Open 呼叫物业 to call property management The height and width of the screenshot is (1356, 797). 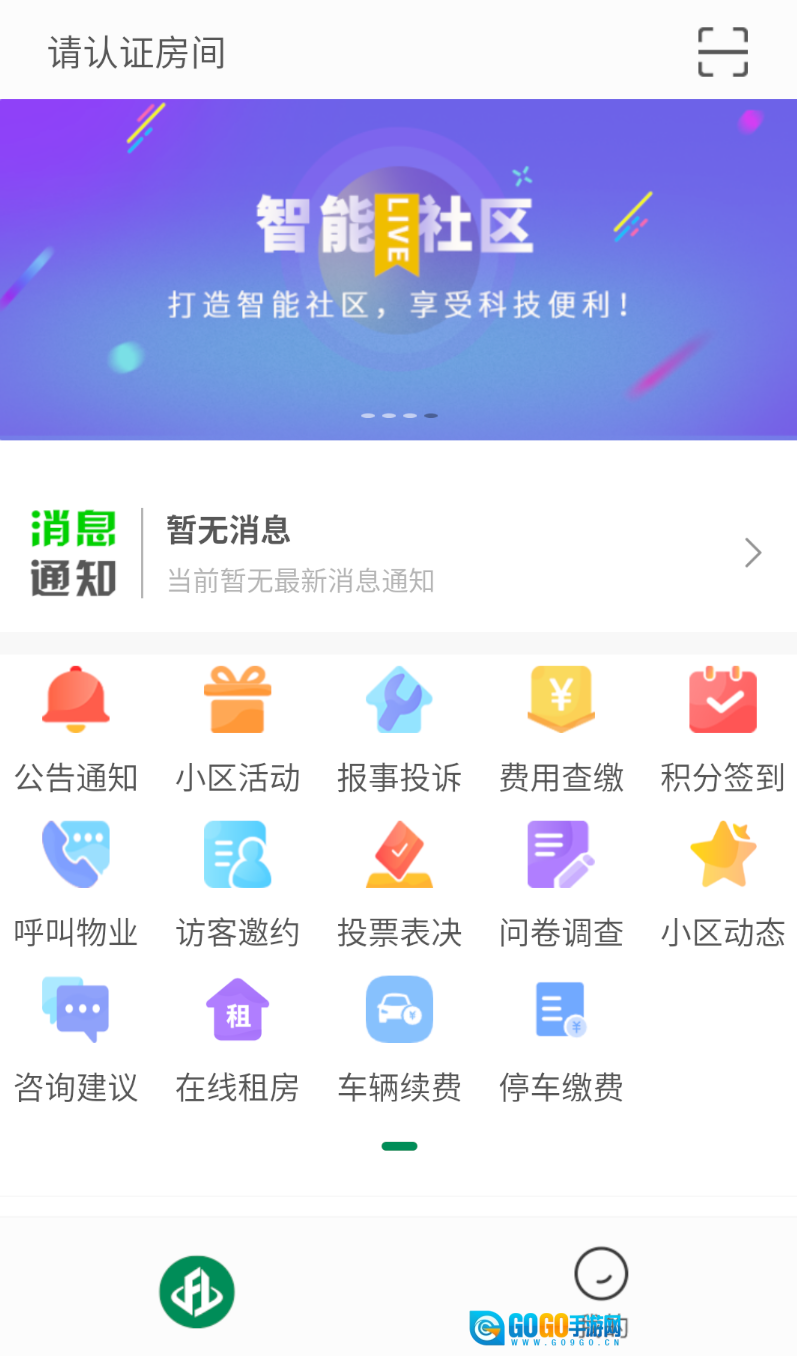[76, 880]
